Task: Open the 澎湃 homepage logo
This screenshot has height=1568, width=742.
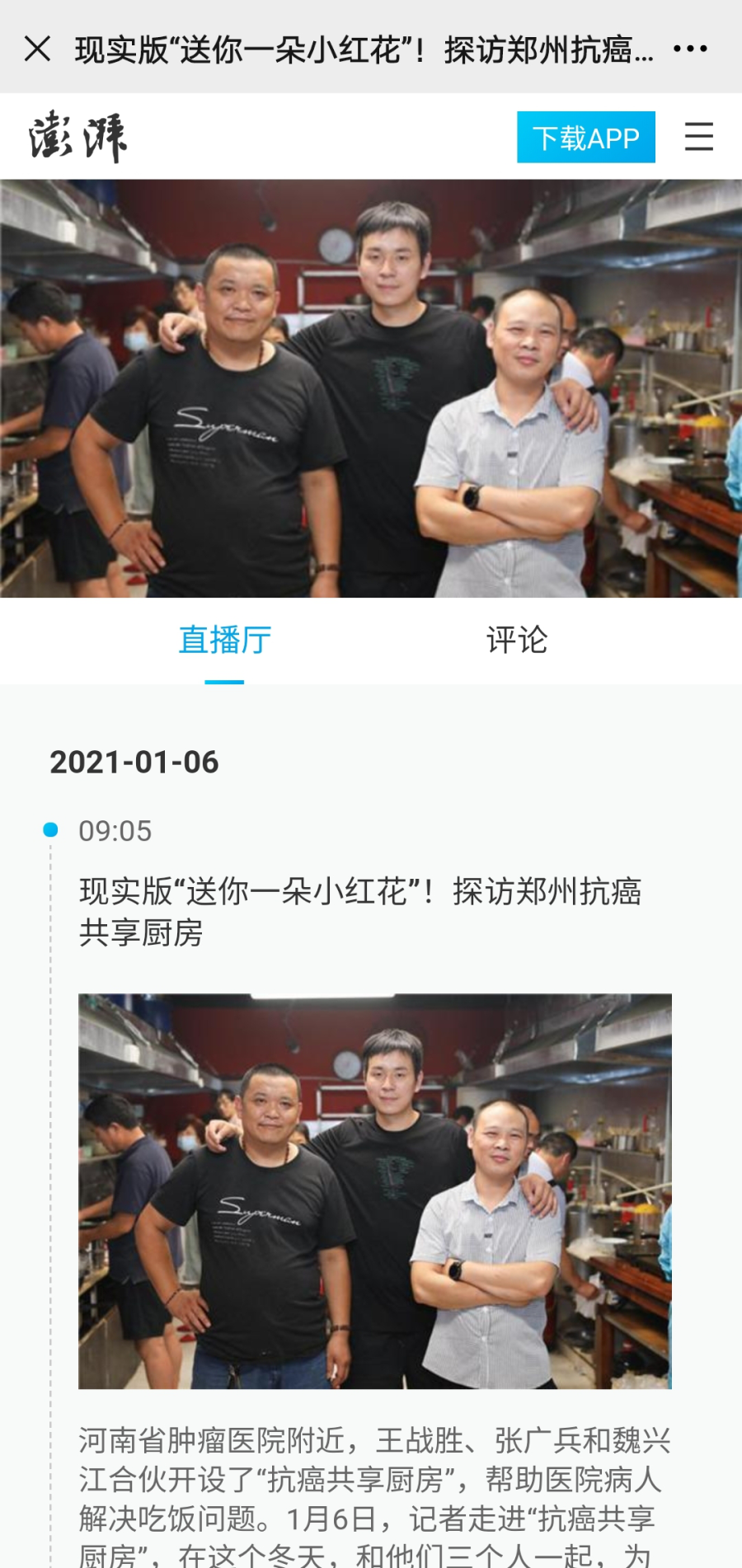Action: (78, 137)
